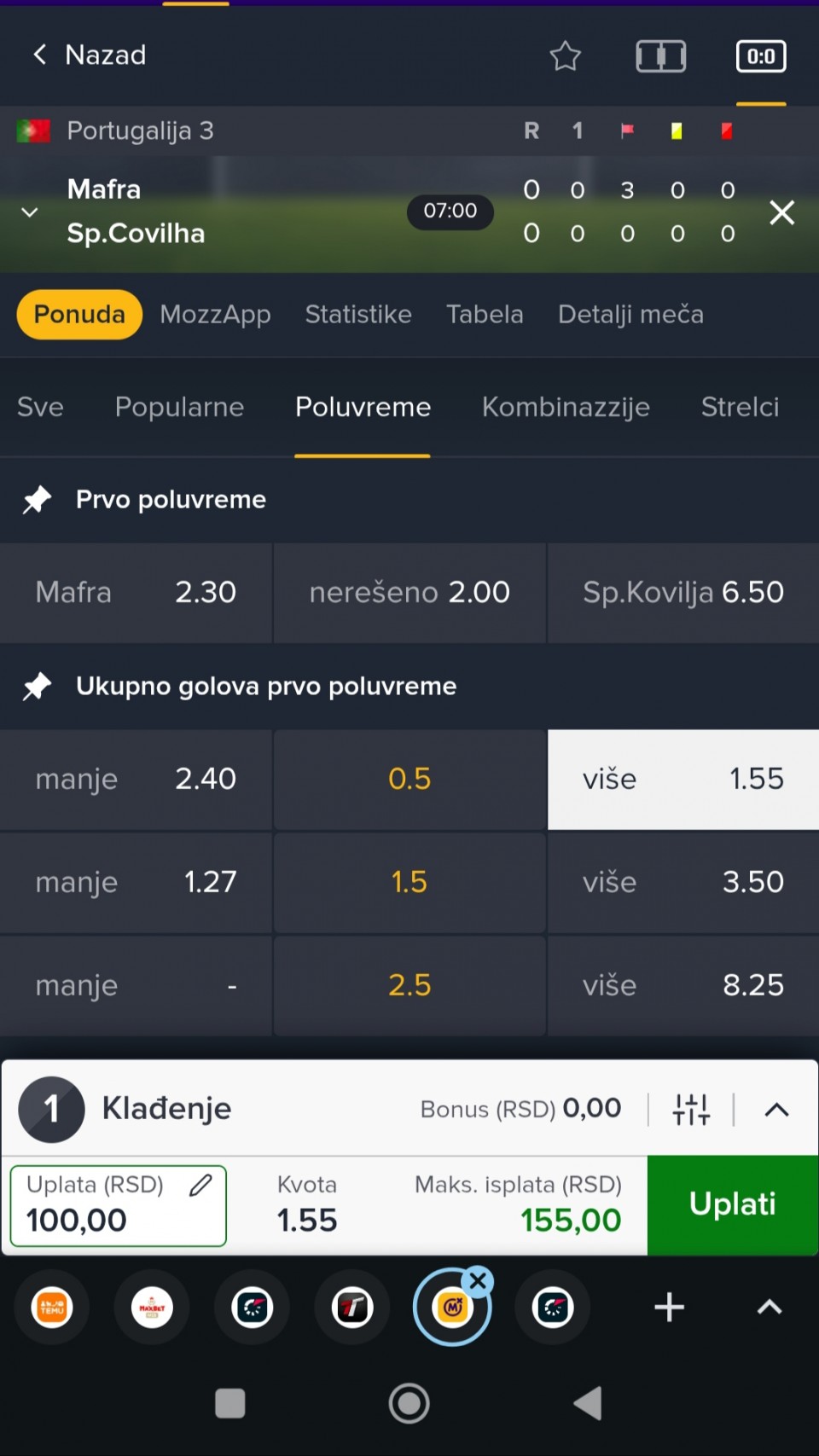Screen dimensions: 819x1456
Task: Switch to Popularne markets
Action: pyautogui.click(x=179, y=408)
